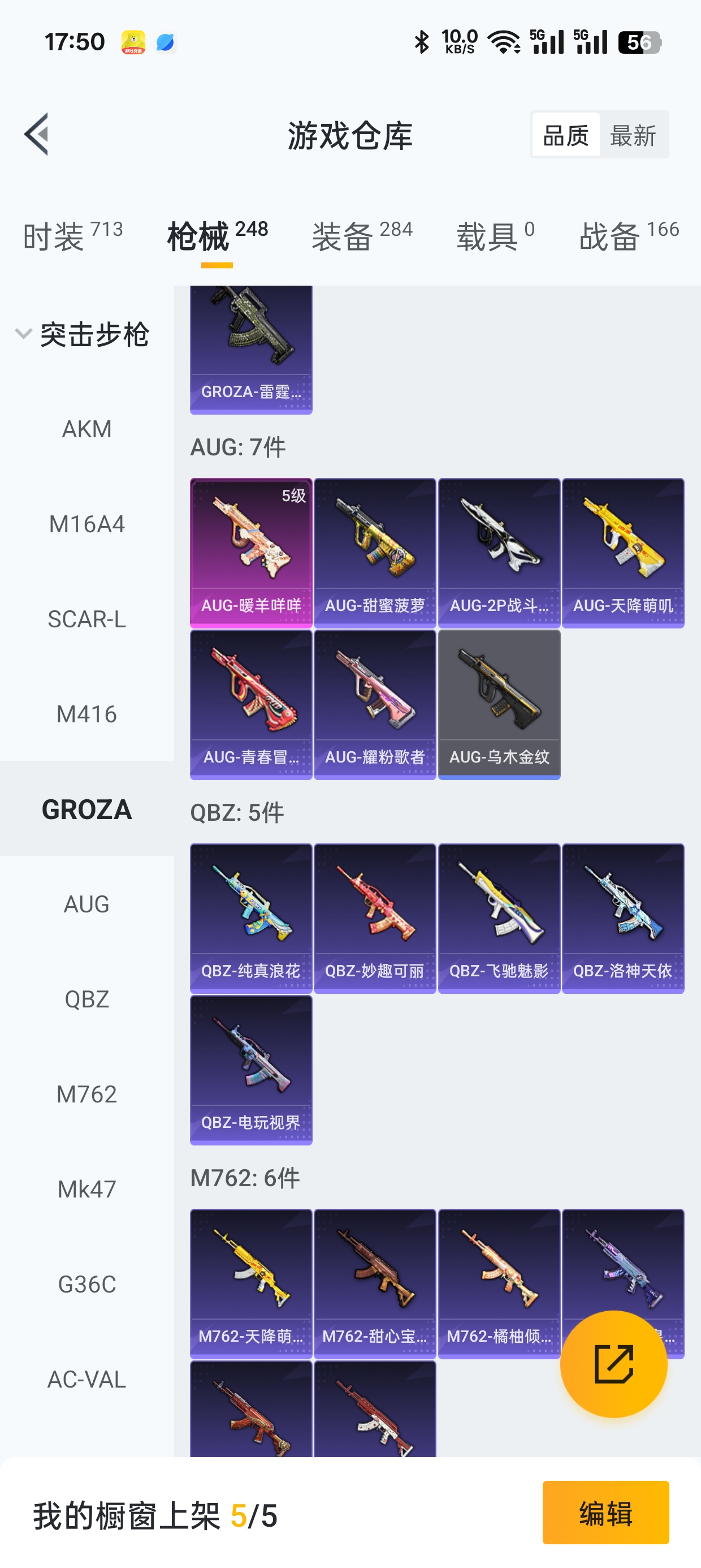Open the AUG-暖羊咩咩 skin

[x=250, y=552]
